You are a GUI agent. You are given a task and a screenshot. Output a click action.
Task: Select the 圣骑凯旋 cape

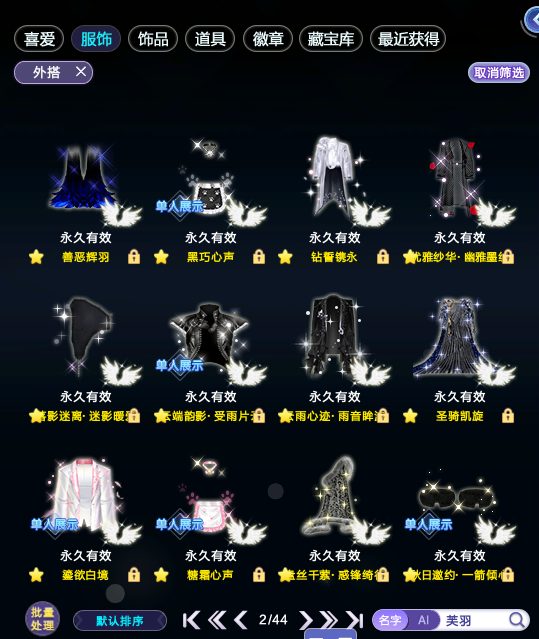click(460, 338)
